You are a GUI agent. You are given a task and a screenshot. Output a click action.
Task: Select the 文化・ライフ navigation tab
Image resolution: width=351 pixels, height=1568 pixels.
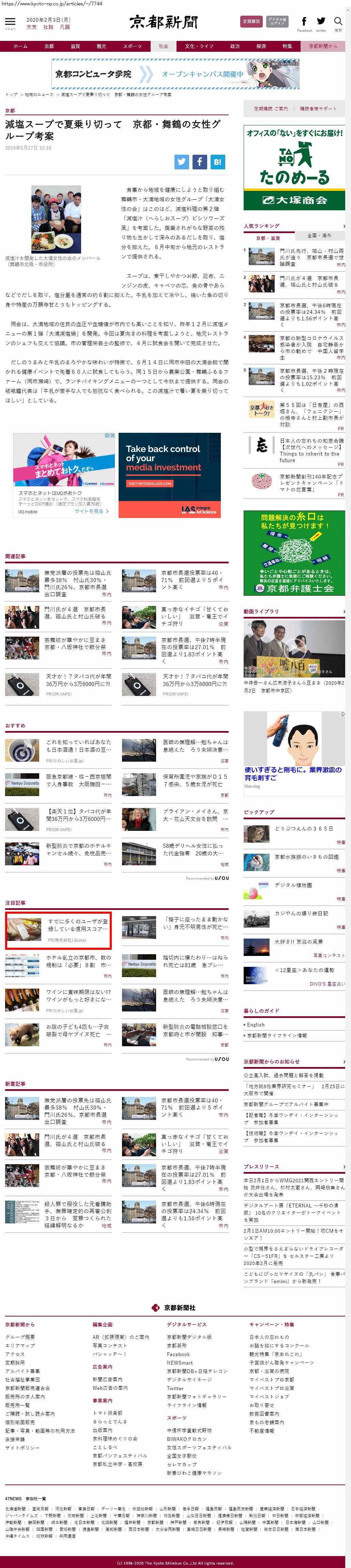pyautogui.click(x=199, y=46)
